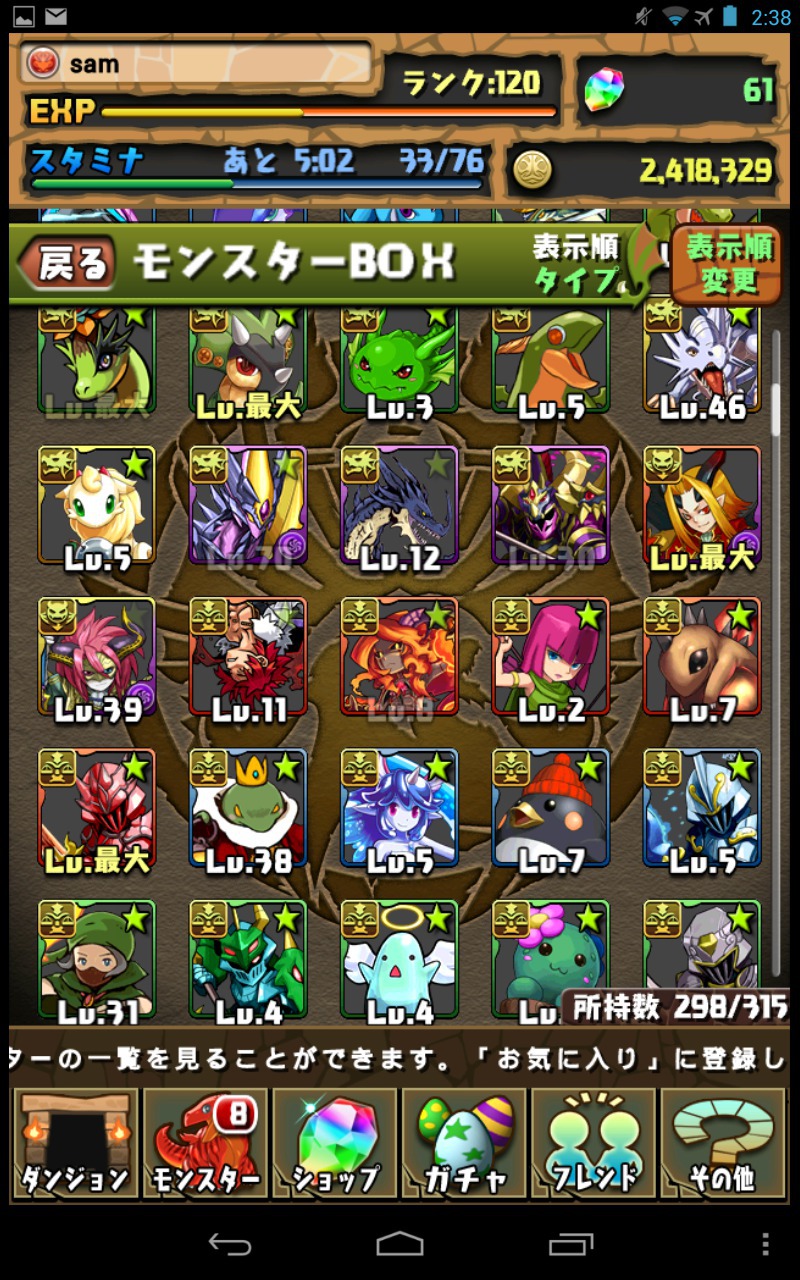Switch to the モンスター tab
Viewport: 800px width, 1280px height.
pos(205,1143)
